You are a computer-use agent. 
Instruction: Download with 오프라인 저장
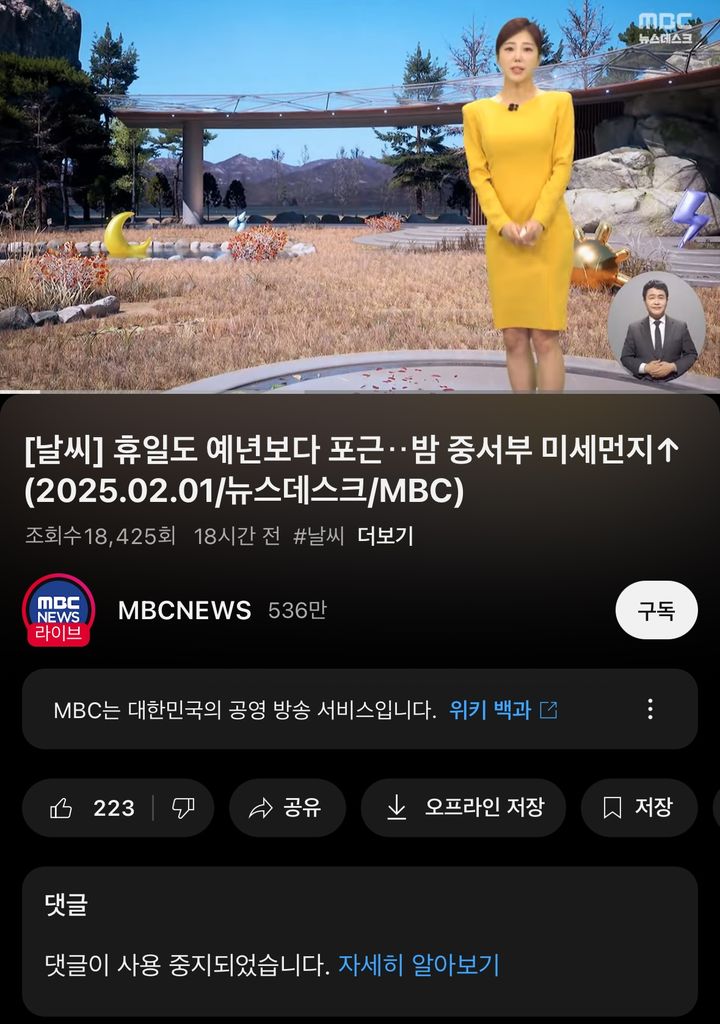click(x=463, y=808)
